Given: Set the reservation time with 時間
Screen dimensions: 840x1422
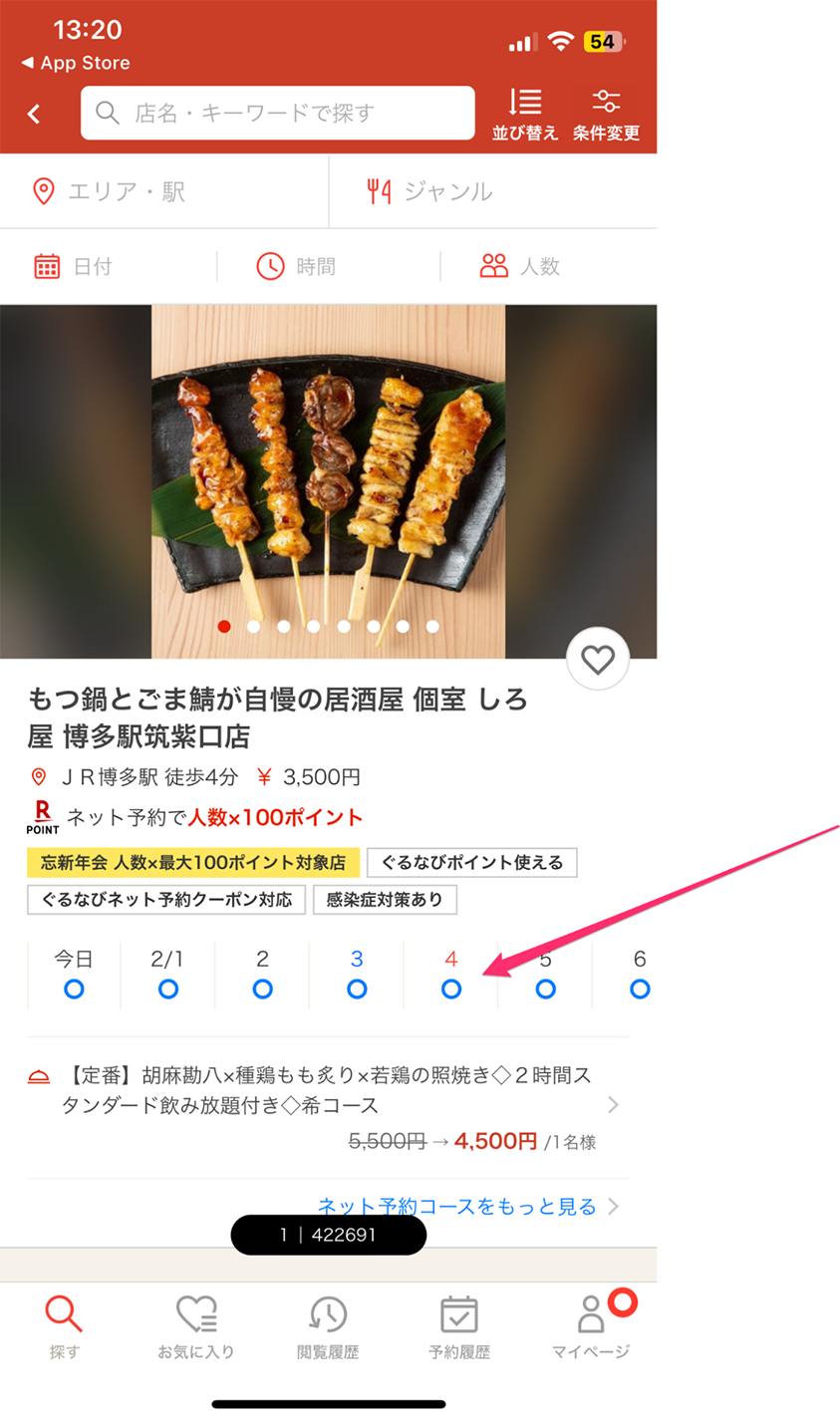Looking at the screenshot, I should [x=329, y=266].
